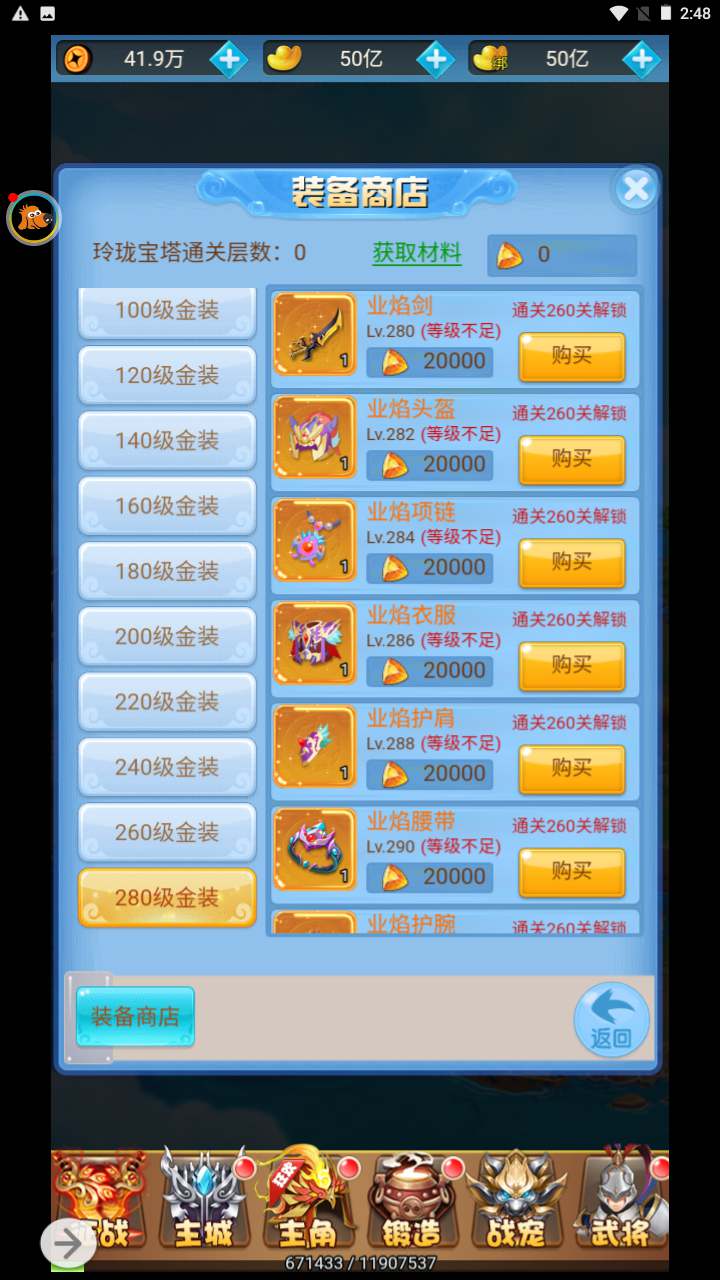Buy the 业焰头盔 item

[x=571, y=459]
